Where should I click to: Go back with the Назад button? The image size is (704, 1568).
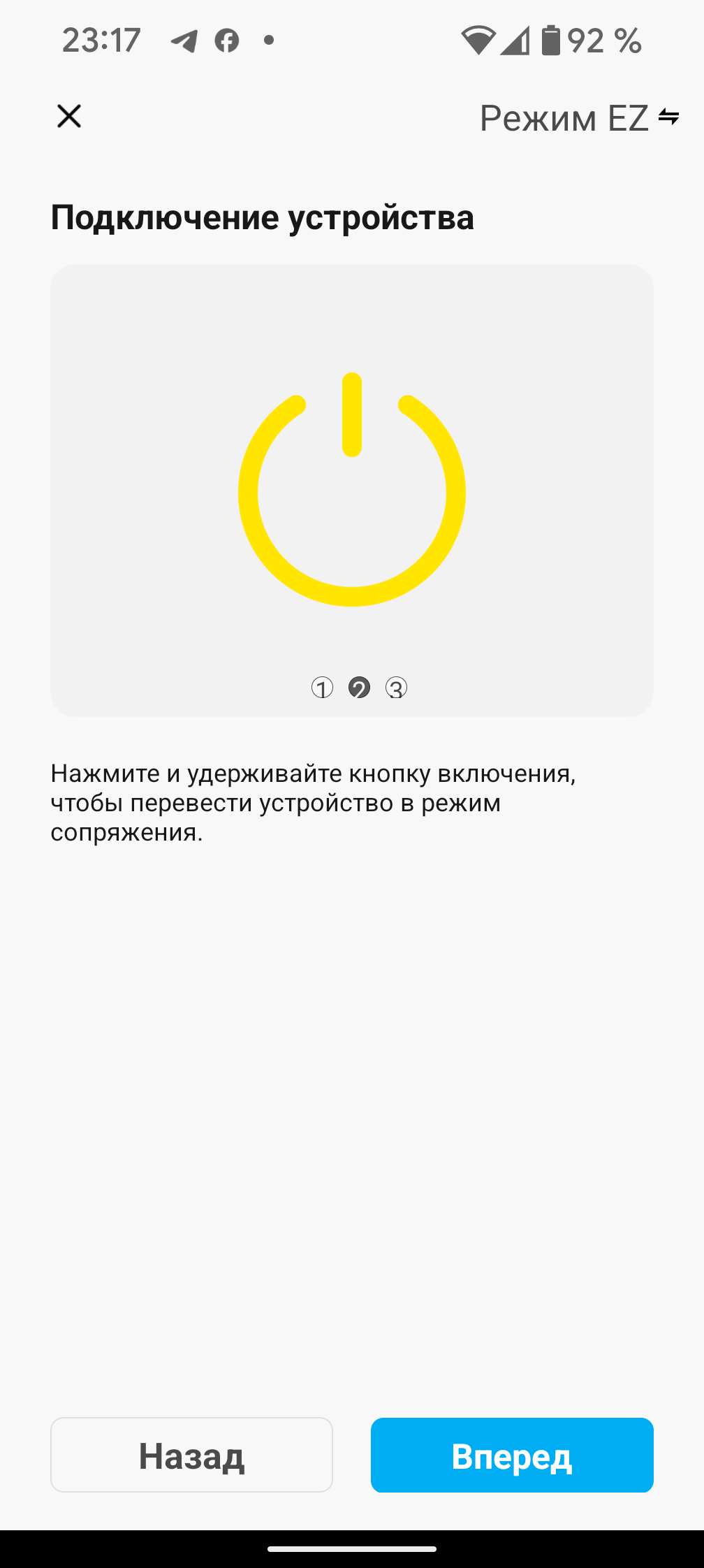coord(191,1456)
